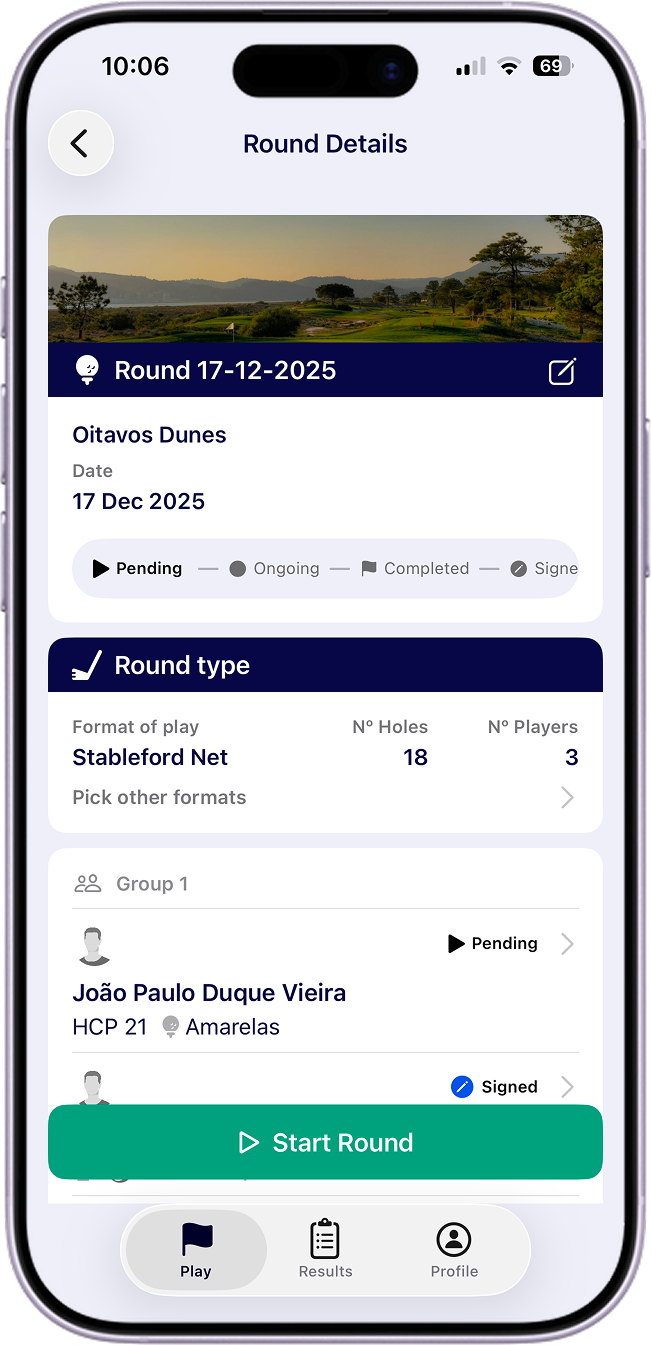This screenshot has width=651, height=1345.
Task: Edit the Round 17-12-2025 details
Action: point(562,372)
